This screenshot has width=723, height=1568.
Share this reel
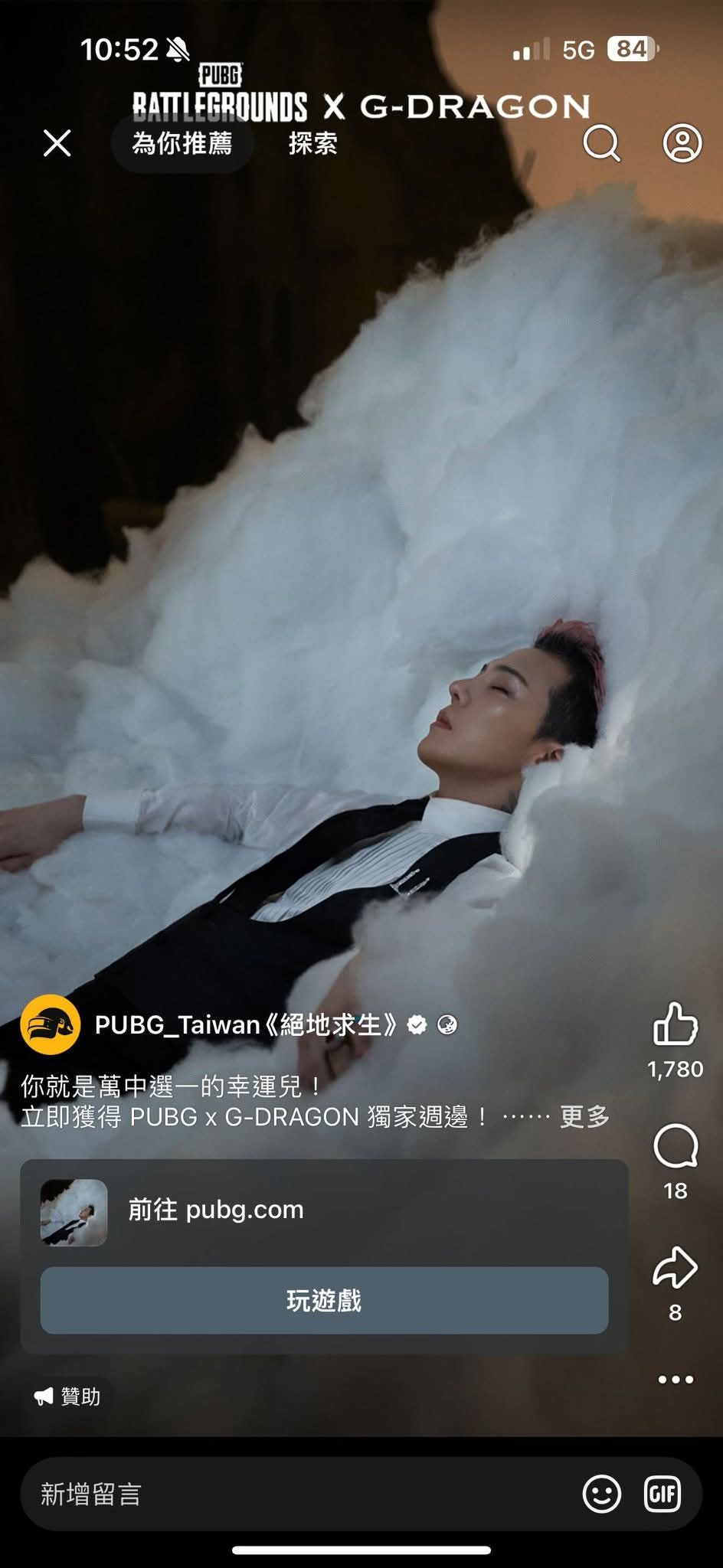675,1268
